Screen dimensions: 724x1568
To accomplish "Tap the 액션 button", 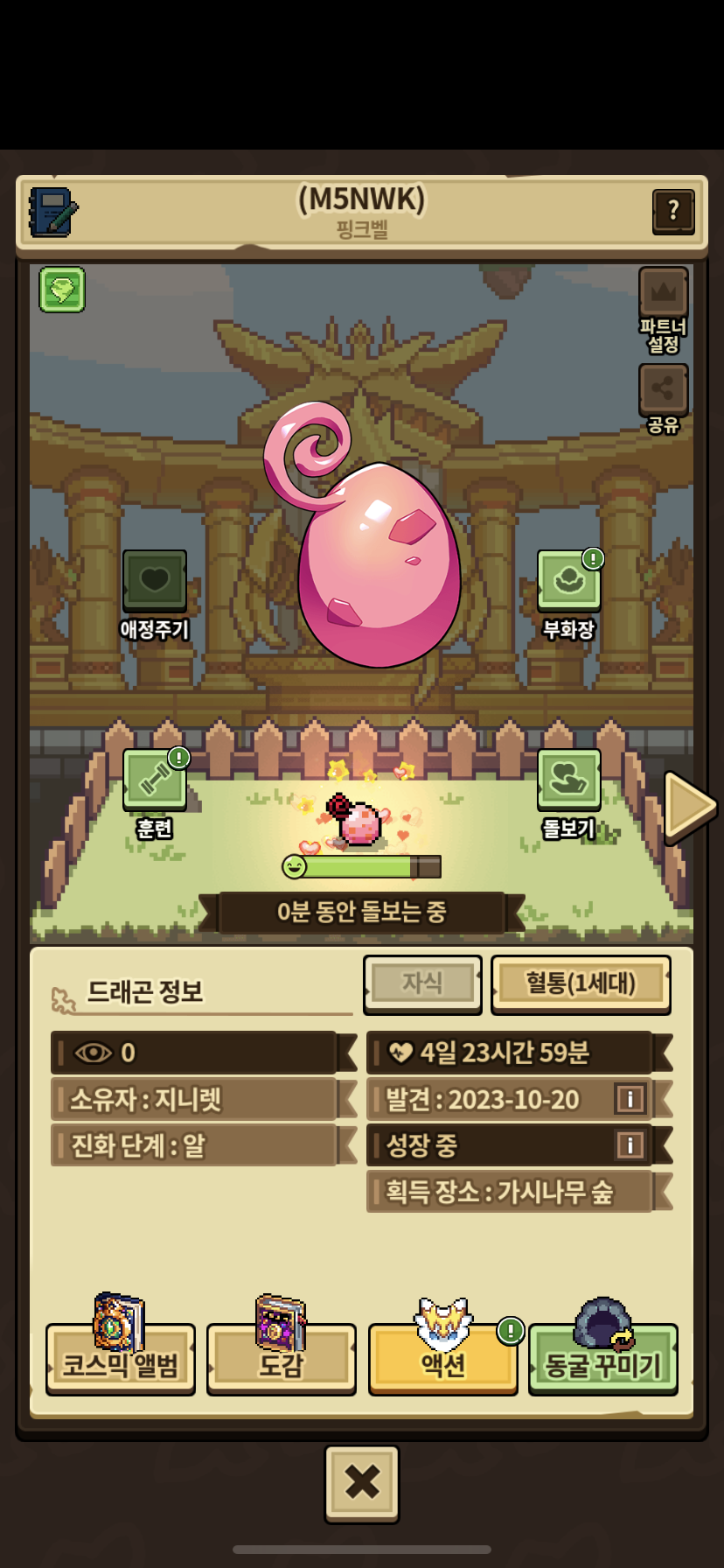I will coord(442,1358).
